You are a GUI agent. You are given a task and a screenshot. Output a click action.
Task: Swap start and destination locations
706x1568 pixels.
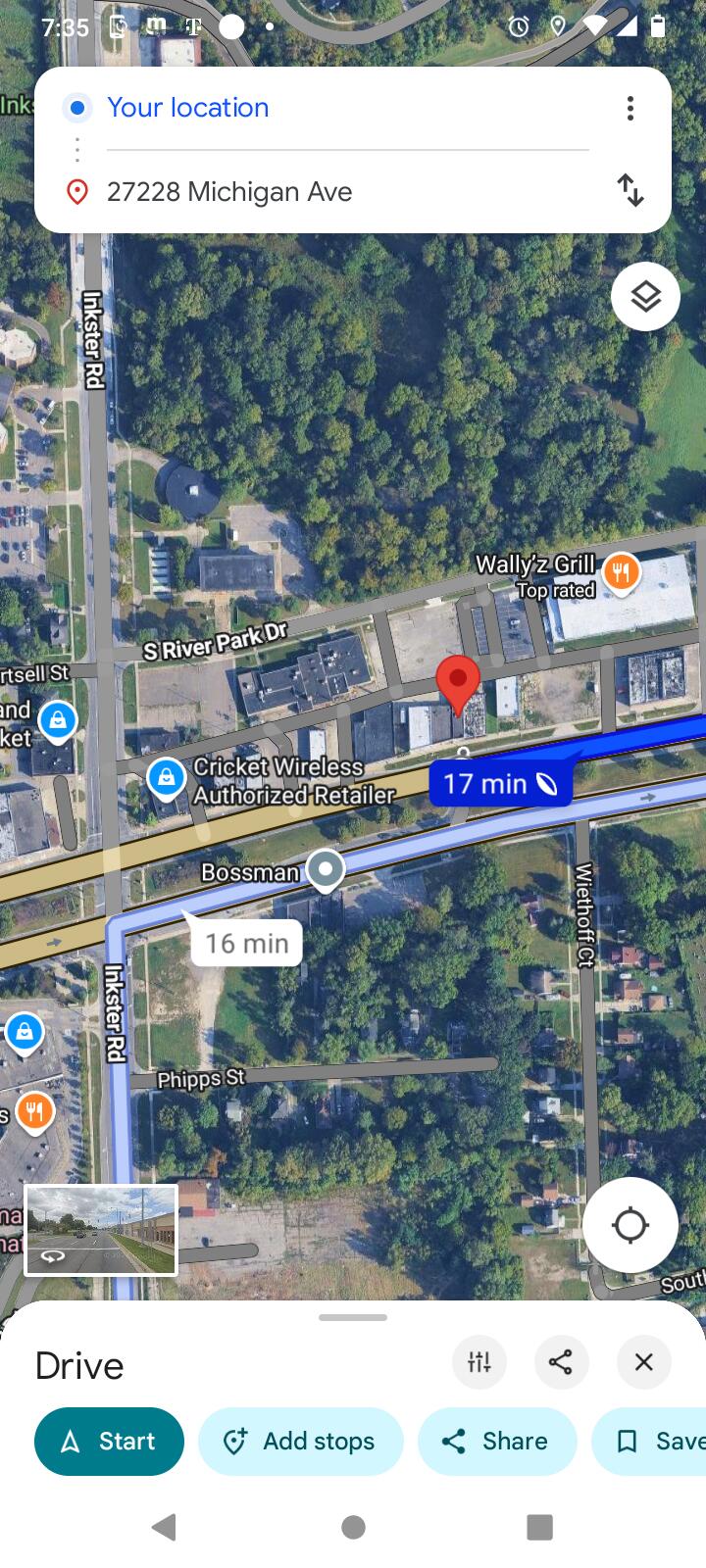tap(630, 190)
